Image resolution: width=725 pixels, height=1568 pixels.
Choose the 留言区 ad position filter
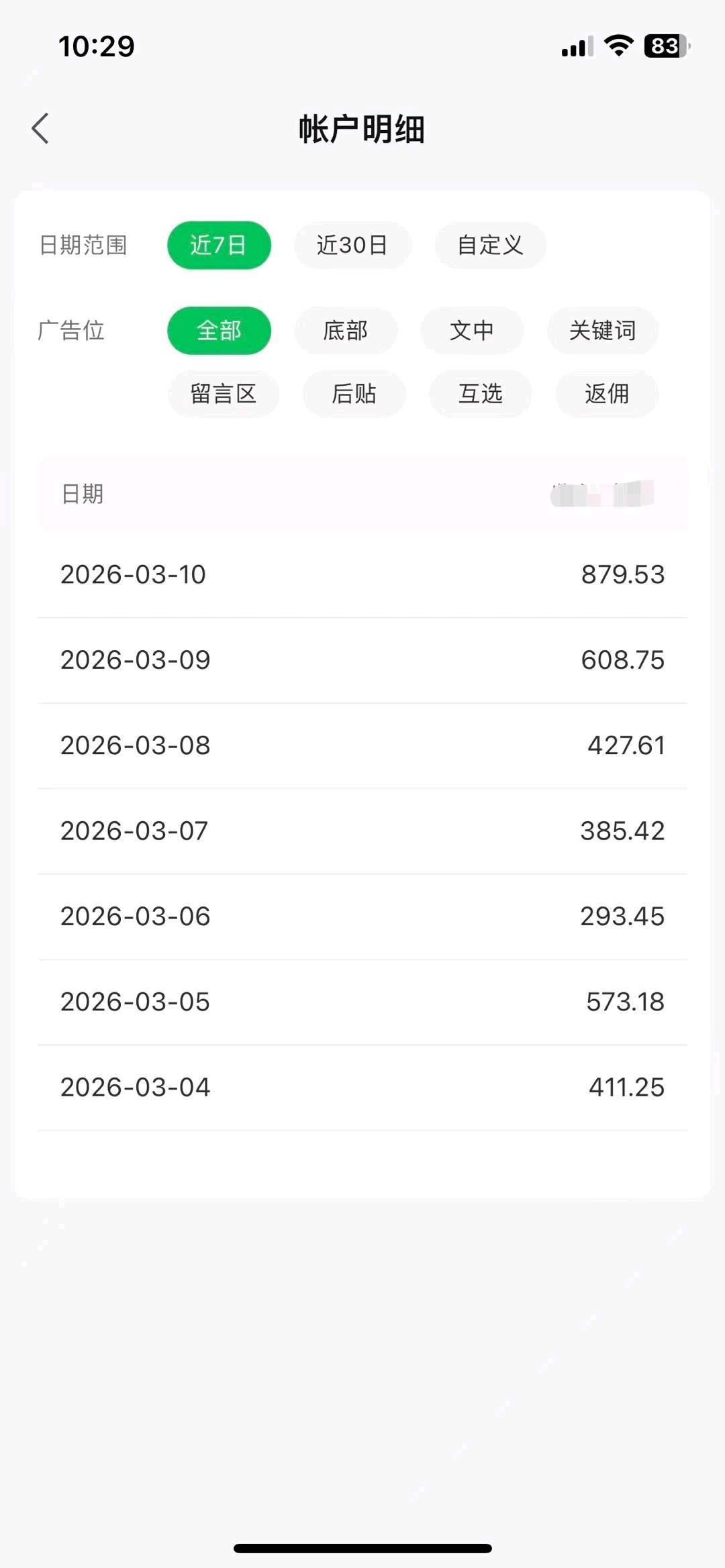224,394
